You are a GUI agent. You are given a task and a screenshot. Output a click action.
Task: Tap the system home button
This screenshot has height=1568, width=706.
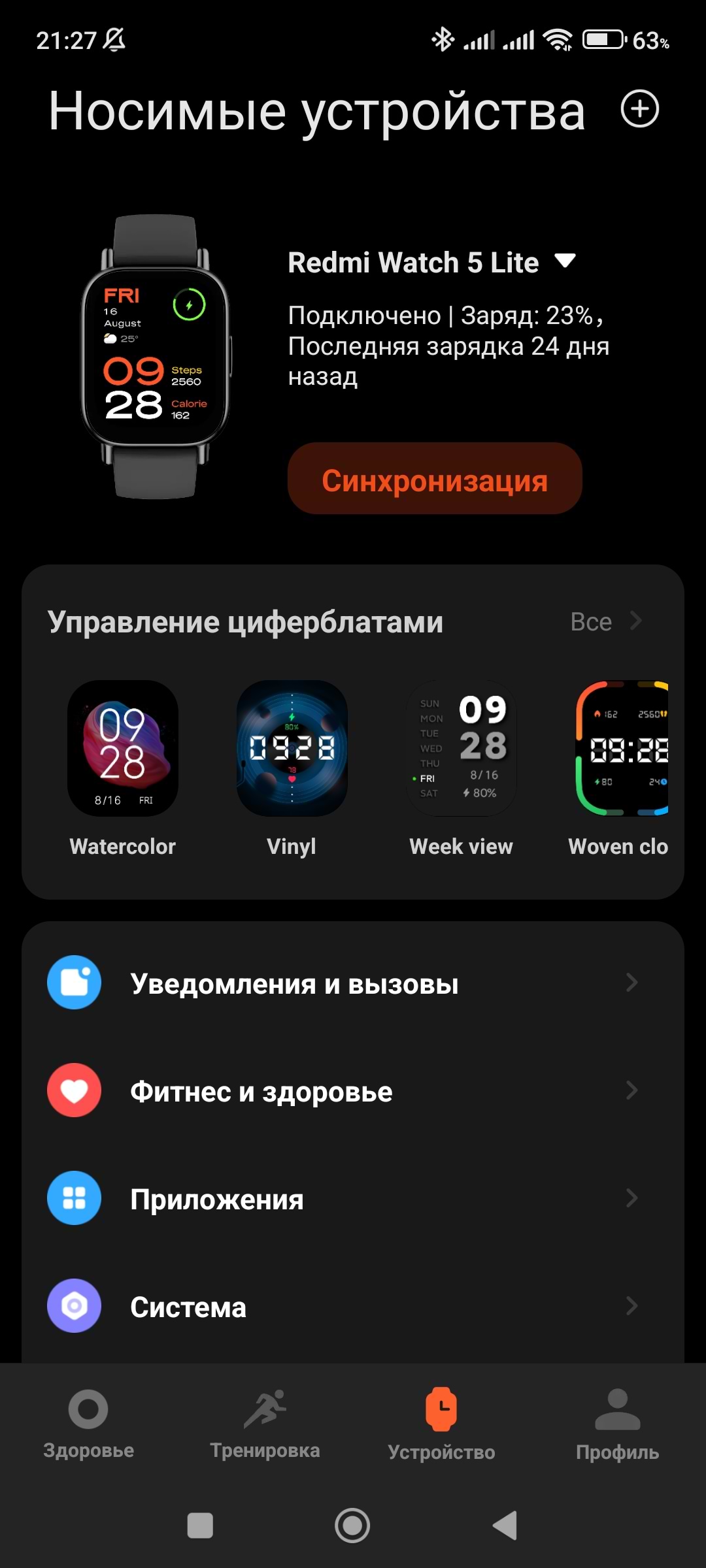352,1526
